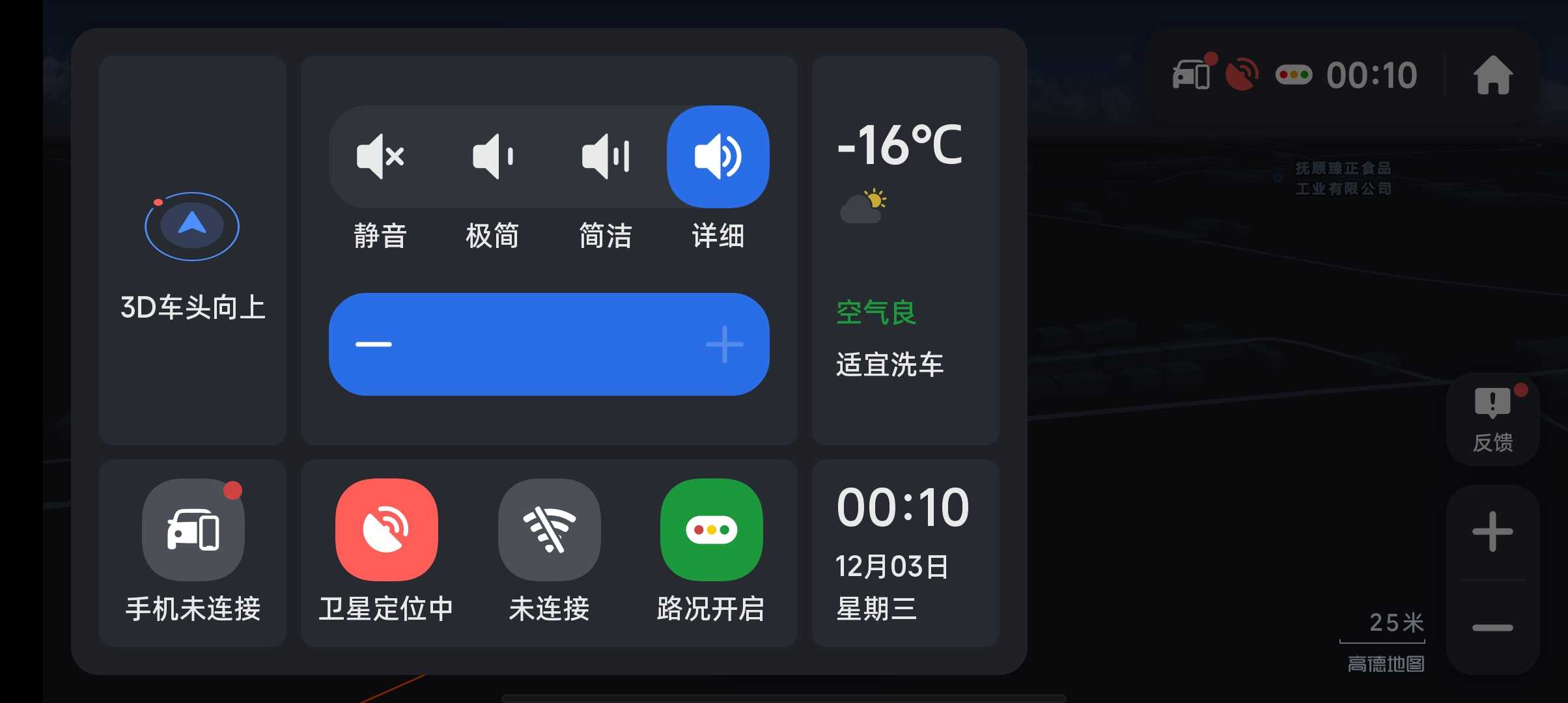Toggle 路况开启 traffic layer
Screen dimensions: 1568x703
click(711, 530)
